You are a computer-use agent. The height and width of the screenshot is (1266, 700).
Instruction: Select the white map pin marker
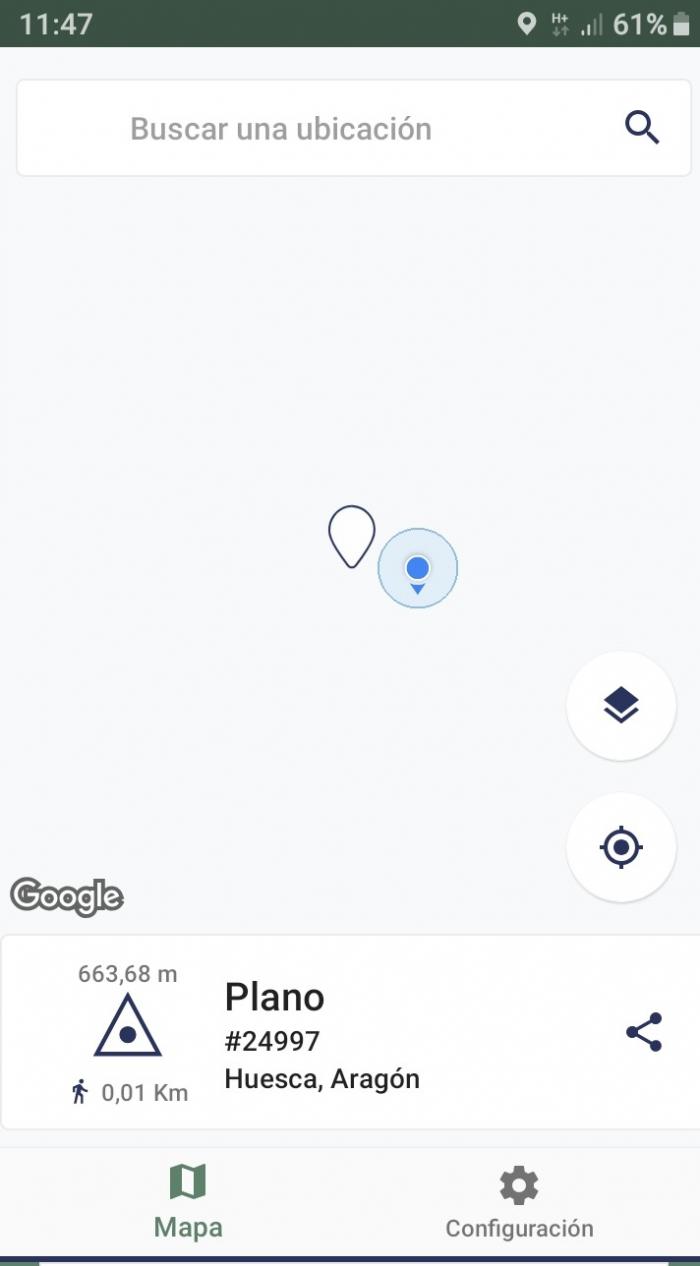click(352, 537)
